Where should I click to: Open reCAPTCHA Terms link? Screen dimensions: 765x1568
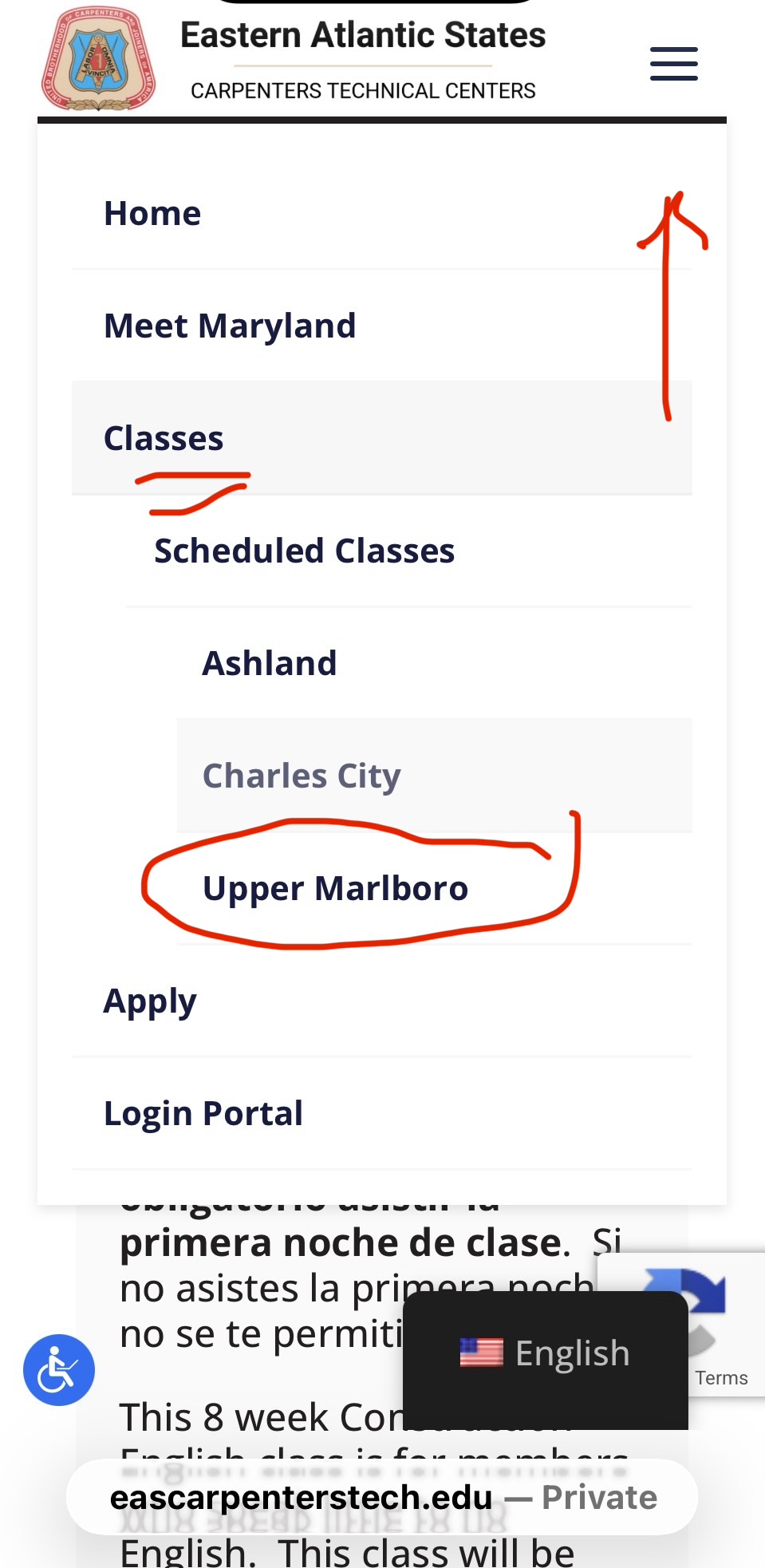point(720,1378)
